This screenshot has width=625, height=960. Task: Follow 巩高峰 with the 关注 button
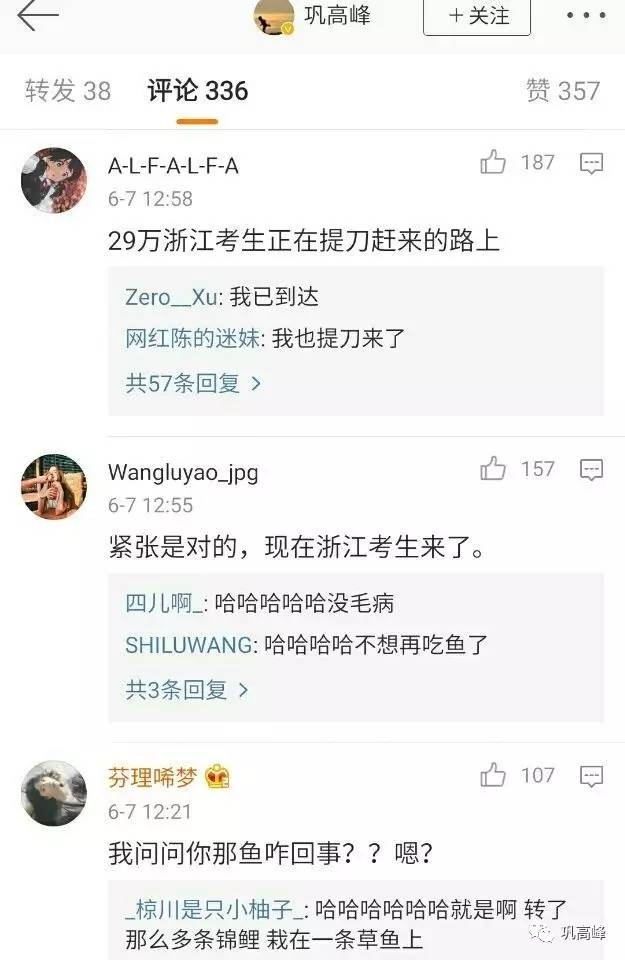pyautogui.click(x=477, y=16)
